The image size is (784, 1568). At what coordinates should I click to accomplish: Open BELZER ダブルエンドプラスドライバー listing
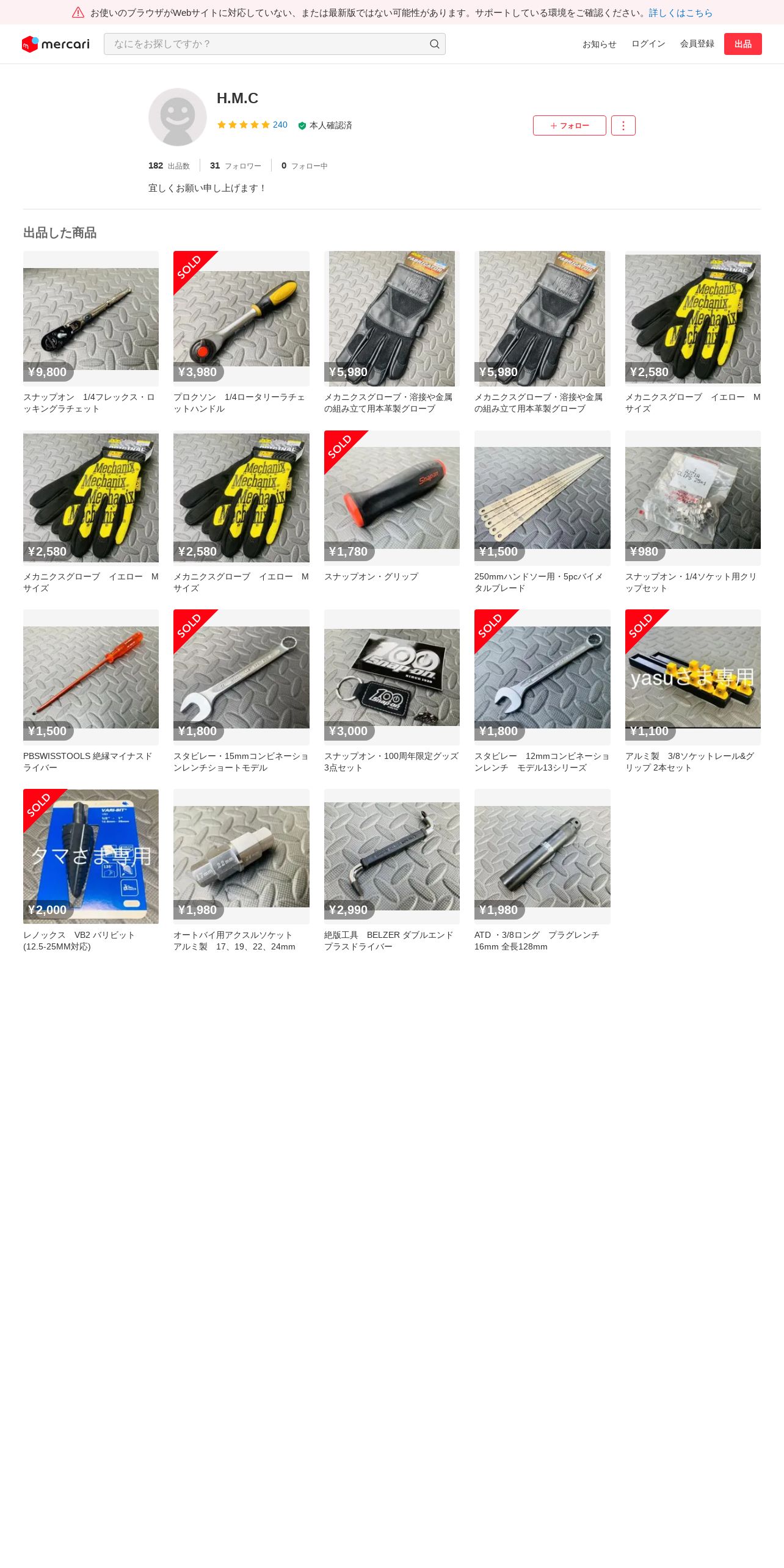click(x=392, y=871)
